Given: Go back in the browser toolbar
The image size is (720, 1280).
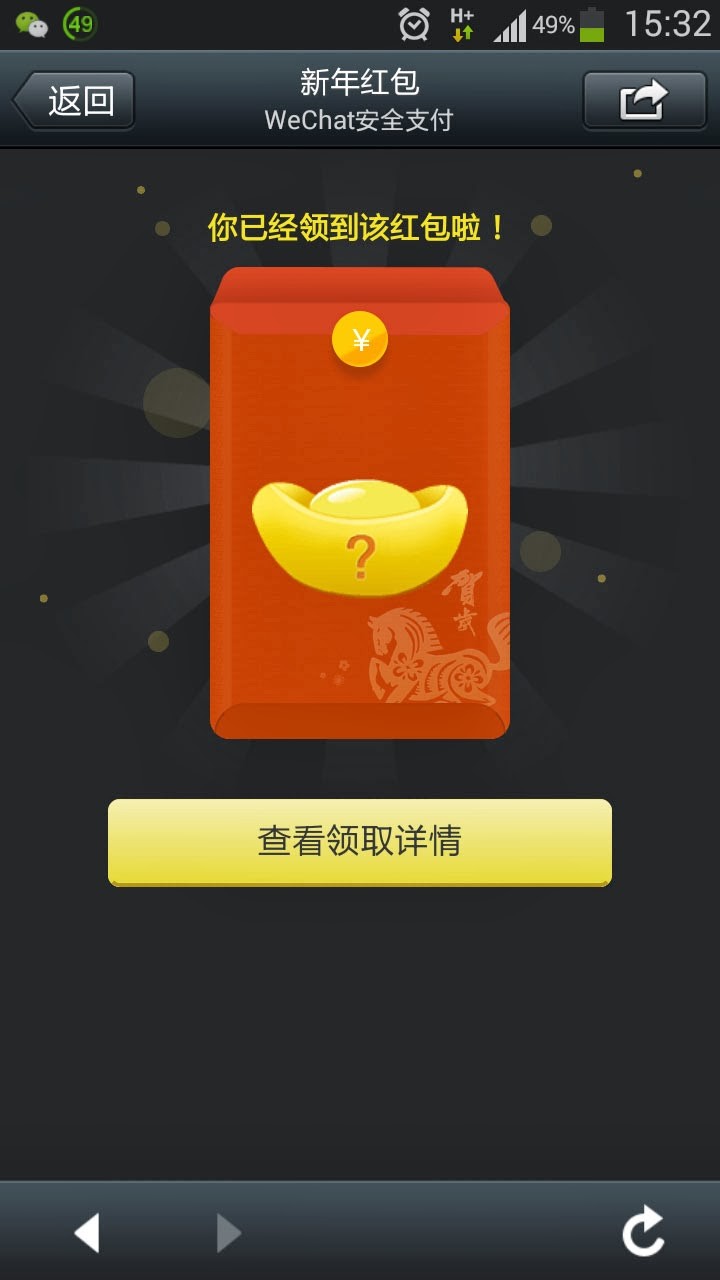Looking at the screenshot, I should 88,1232.
